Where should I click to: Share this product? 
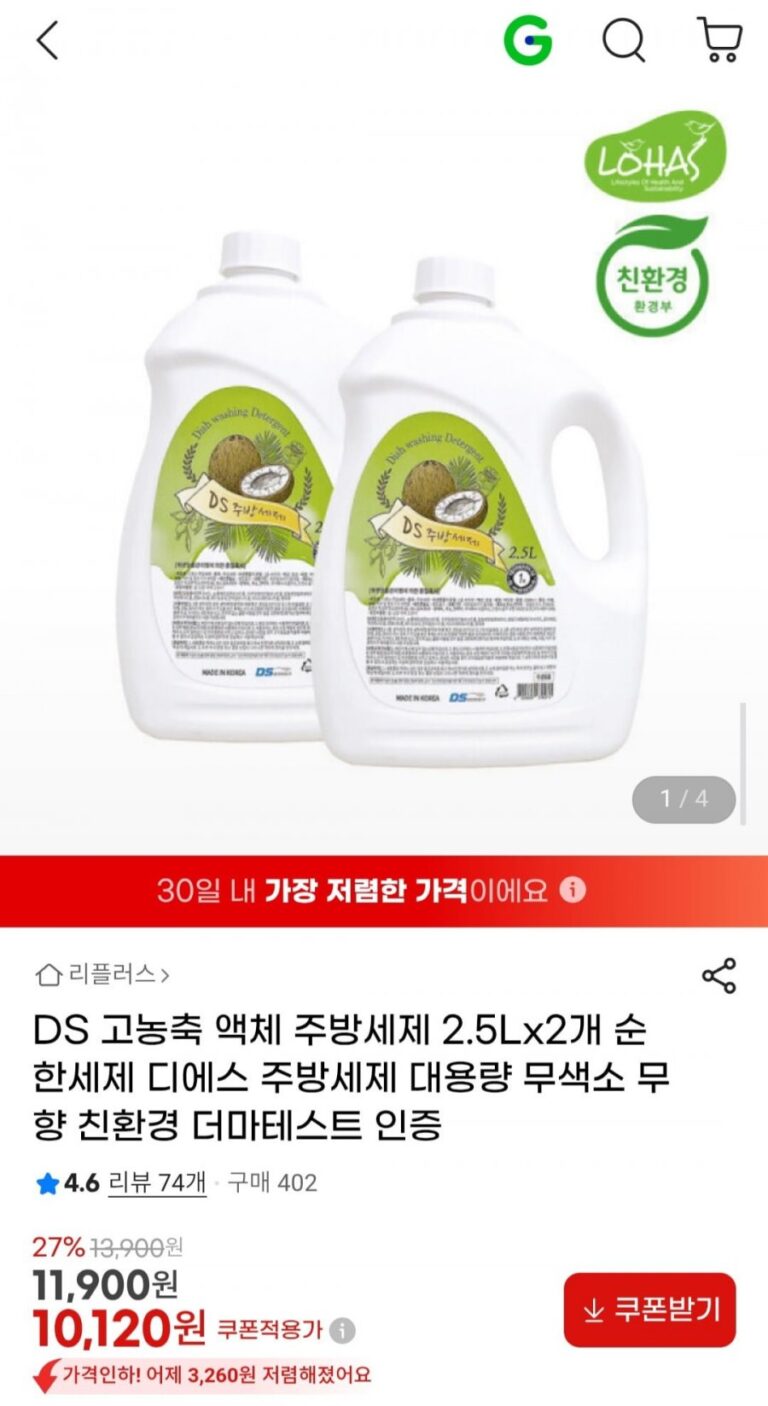click(718, 976)
